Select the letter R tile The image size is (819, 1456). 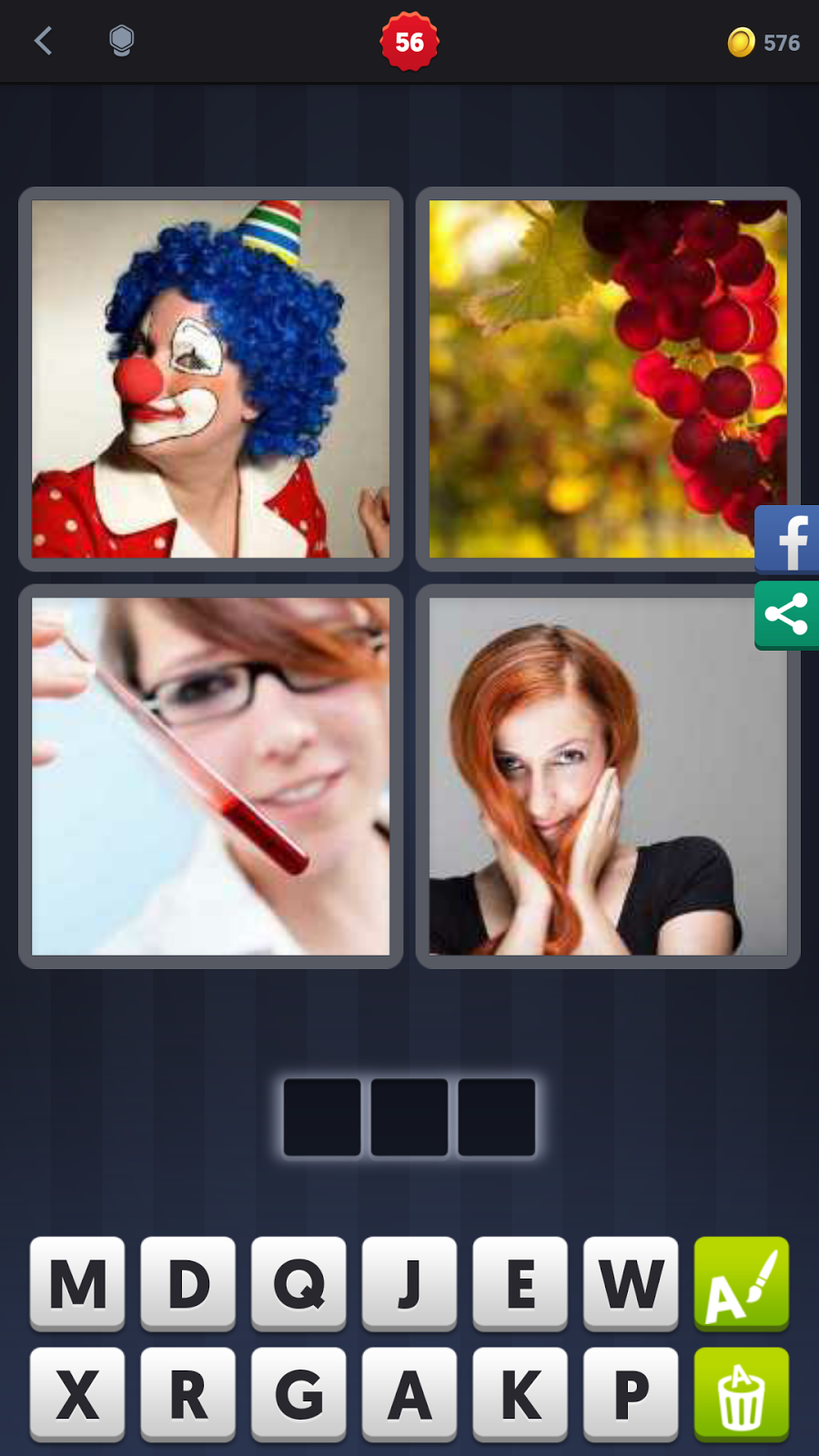(187, 1394)
